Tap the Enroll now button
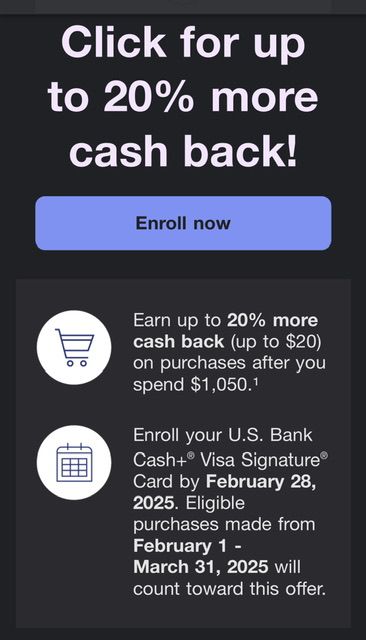Image resolution: width=366 pixels, height=640 pixels. pos(183,223)
